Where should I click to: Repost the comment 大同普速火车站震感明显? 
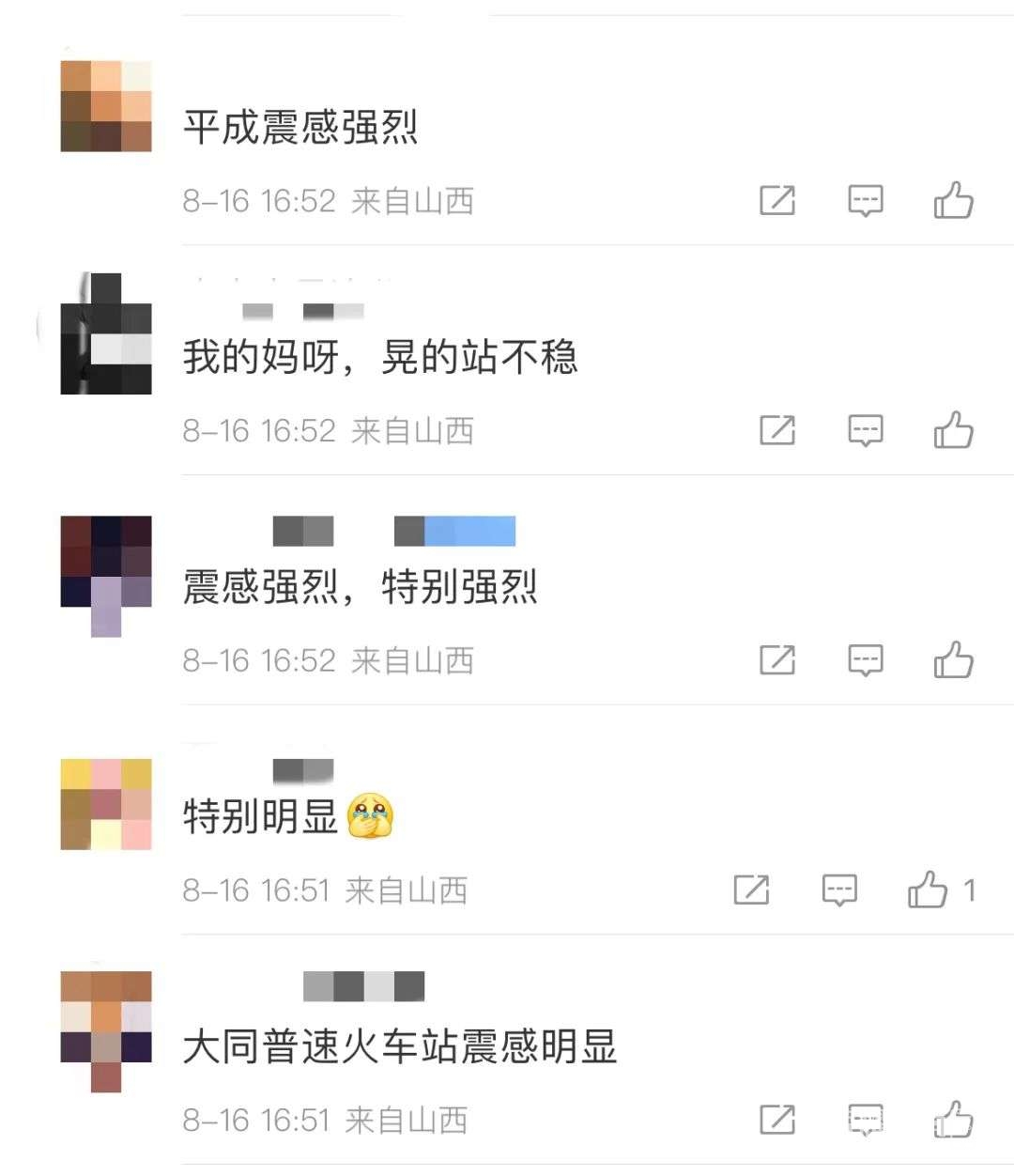click(x=777, y=1120)
